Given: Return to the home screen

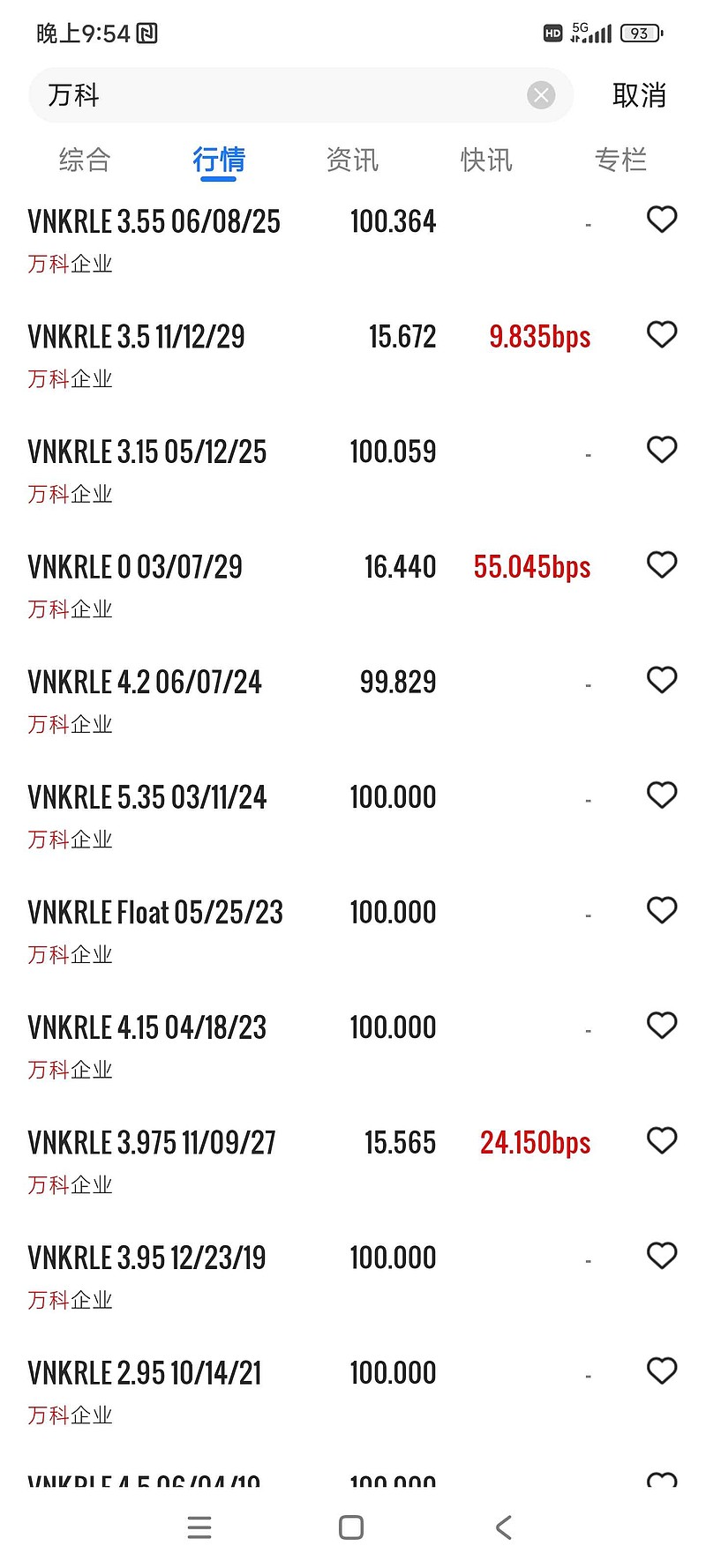Looking at the screenshot, I should 351,1527.
